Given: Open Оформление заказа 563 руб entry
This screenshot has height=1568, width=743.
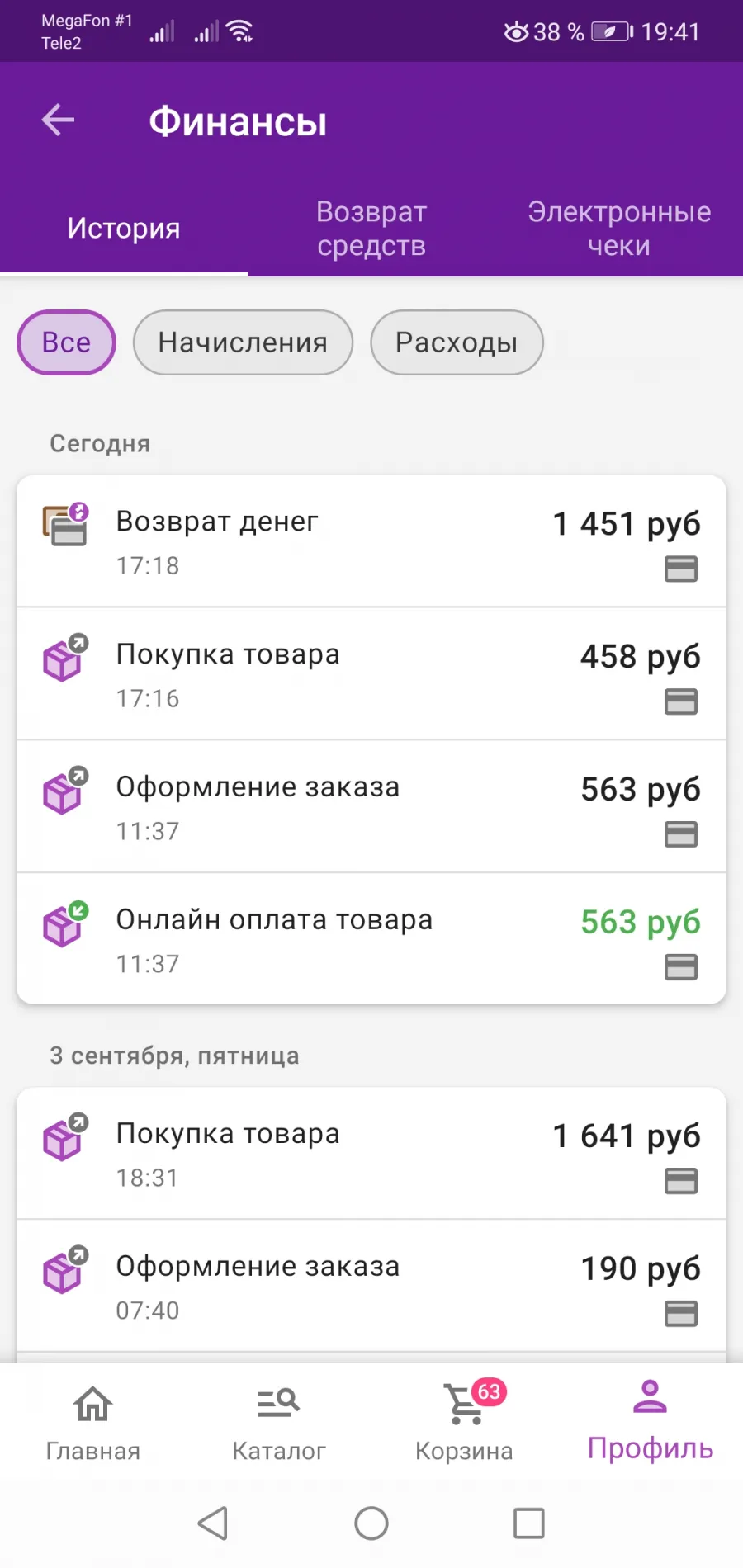Looking at the screenshot, I should 371,807.
